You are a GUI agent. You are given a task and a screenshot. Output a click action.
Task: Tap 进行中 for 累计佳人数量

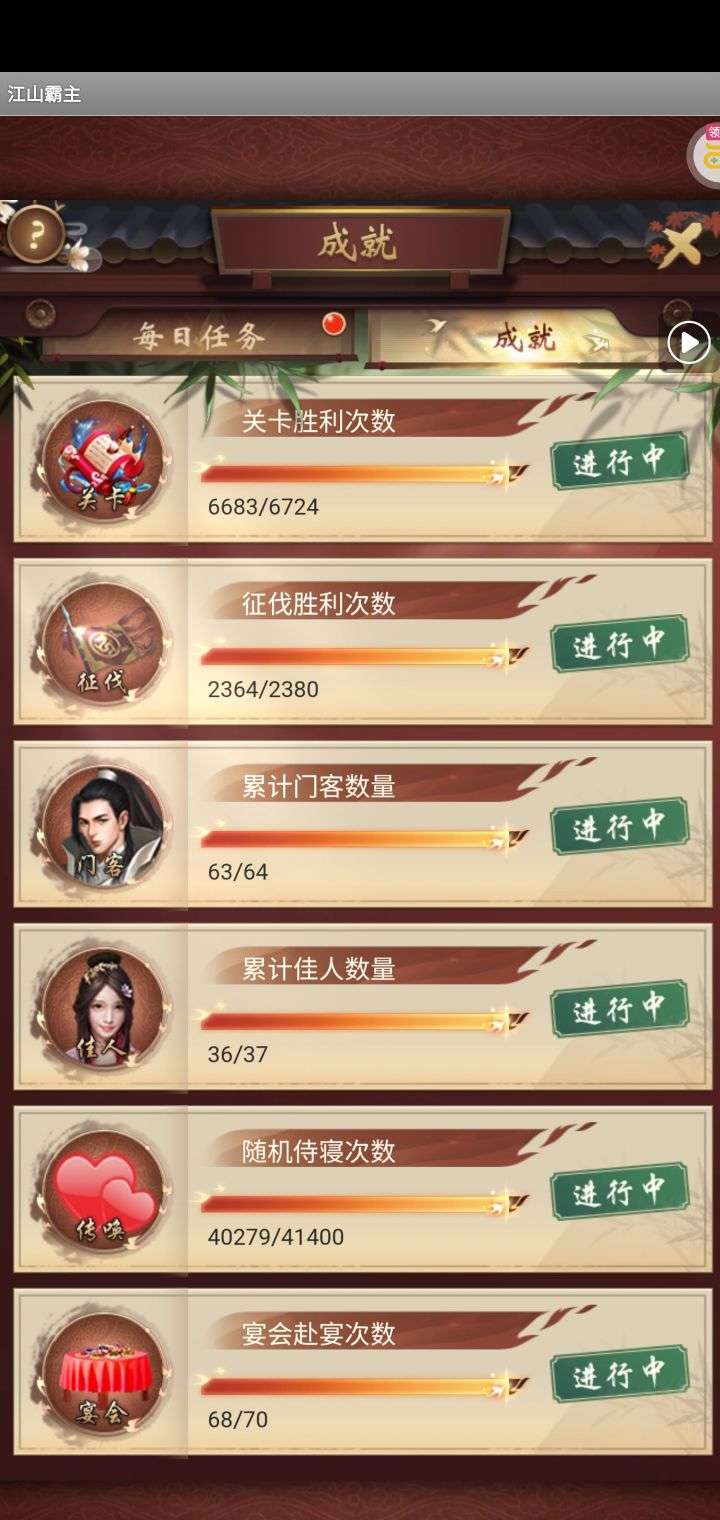pos(620,1009)
